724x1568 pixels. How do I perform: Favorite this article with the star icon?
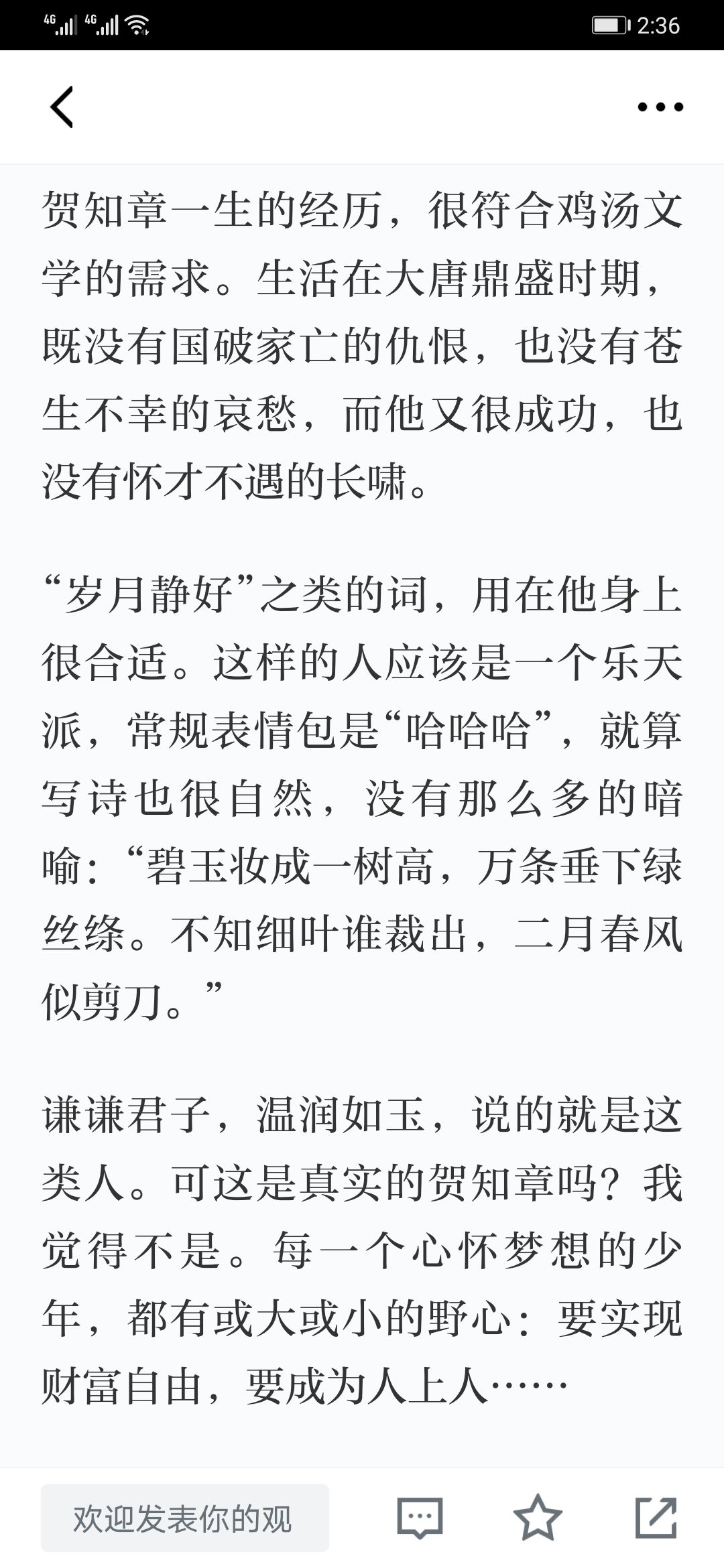[538, 1518]
